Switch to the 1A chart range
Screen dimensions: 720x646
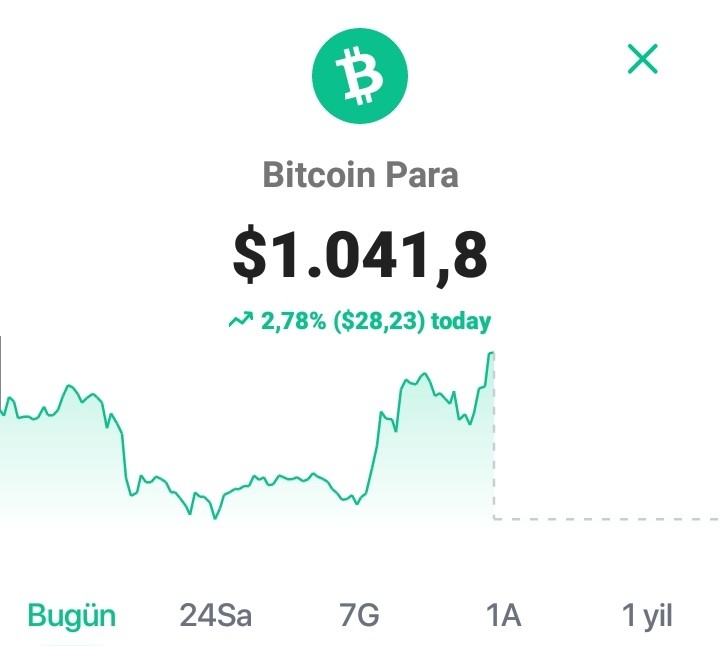[503, 615]
